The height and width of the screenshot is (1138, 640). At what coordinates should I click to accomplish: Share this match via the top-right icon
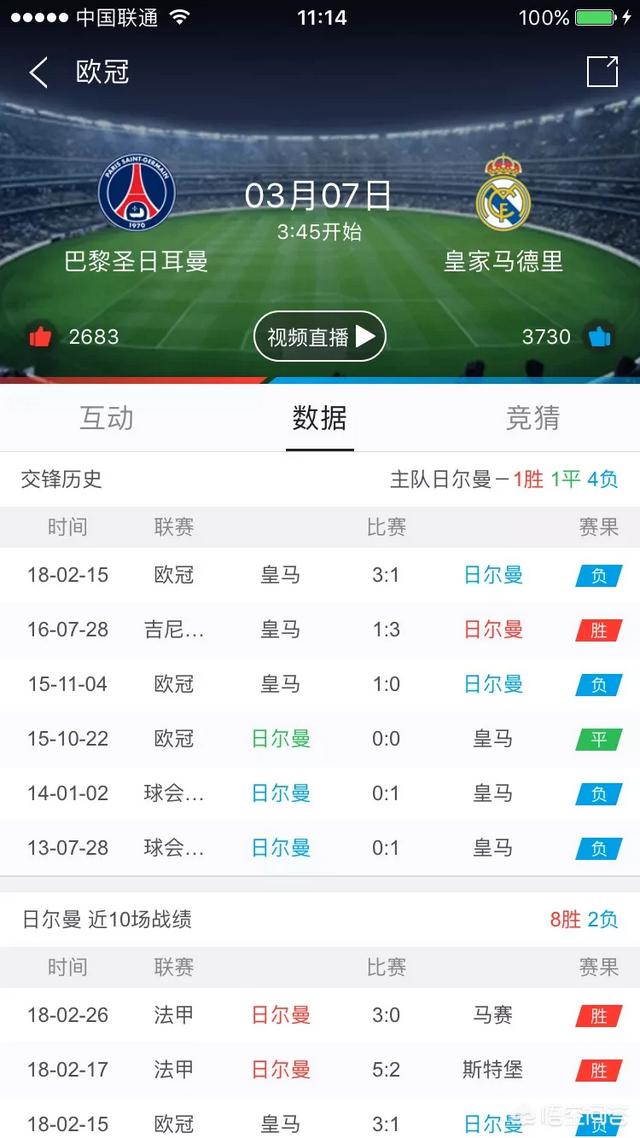click(x=602, y=72)
